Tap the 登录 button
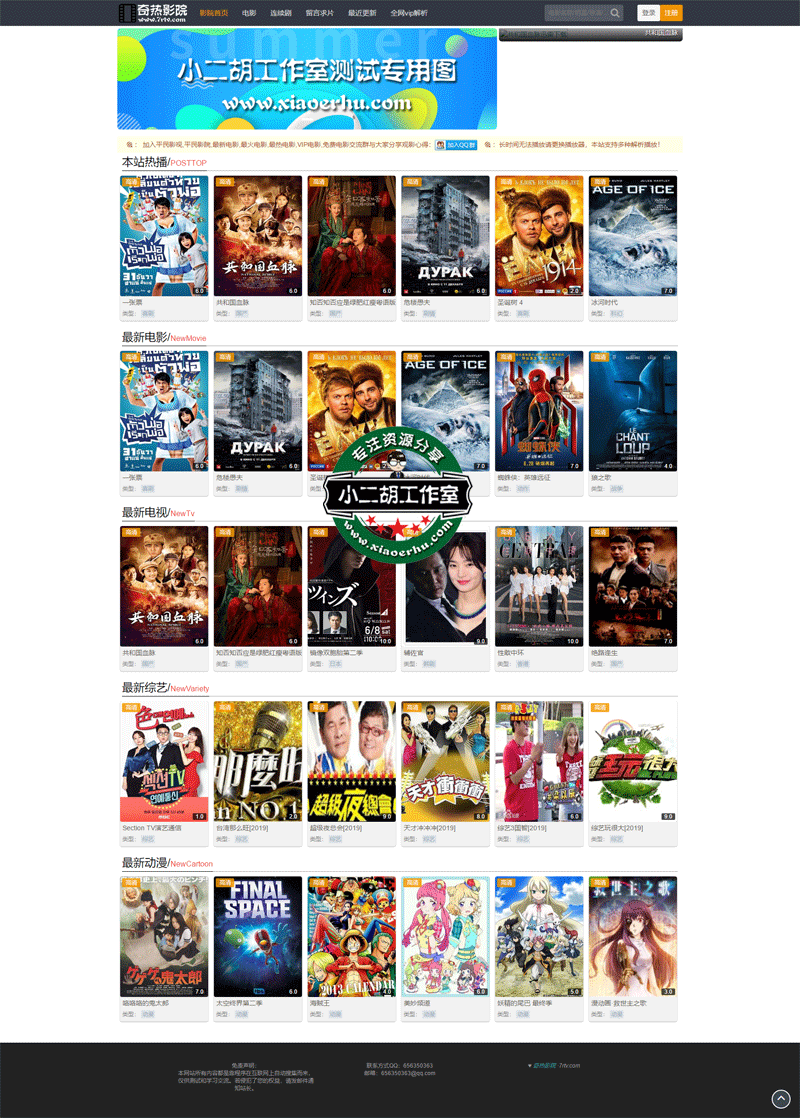800x1118 pixels. [x=648, y=13]
